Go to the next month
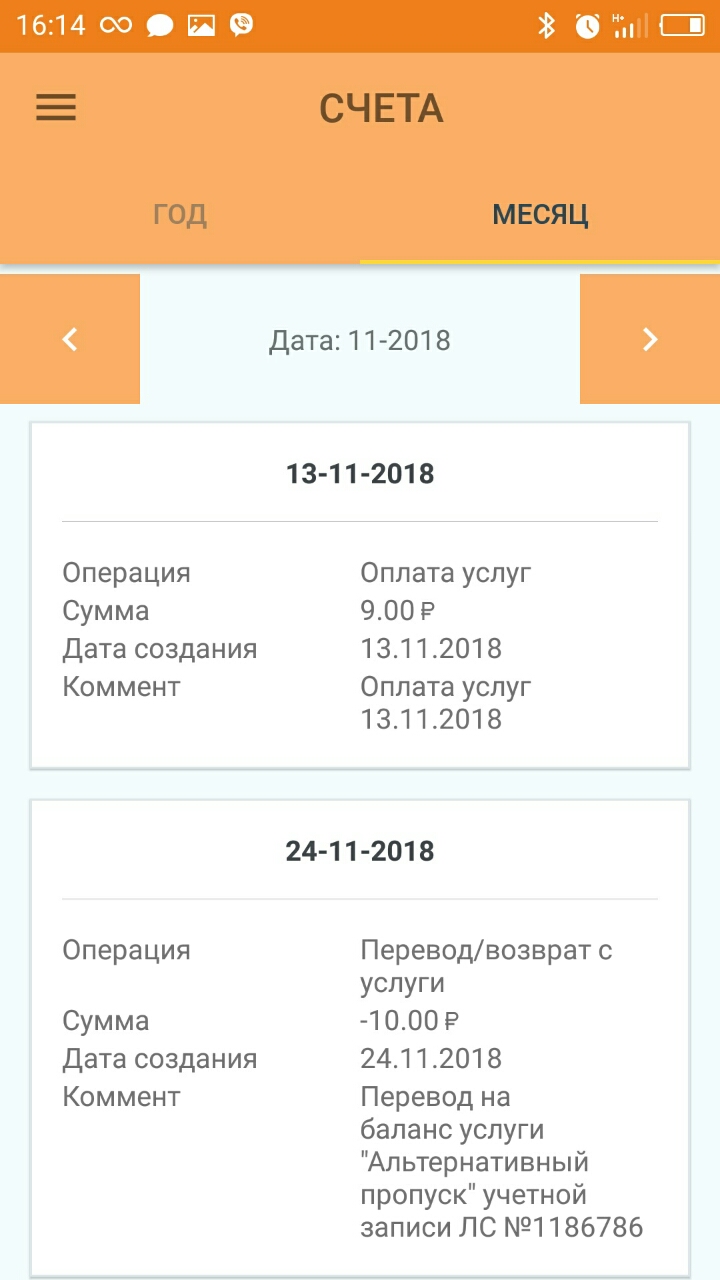This screenshot has height=1280, width=720. coord(650,339)
